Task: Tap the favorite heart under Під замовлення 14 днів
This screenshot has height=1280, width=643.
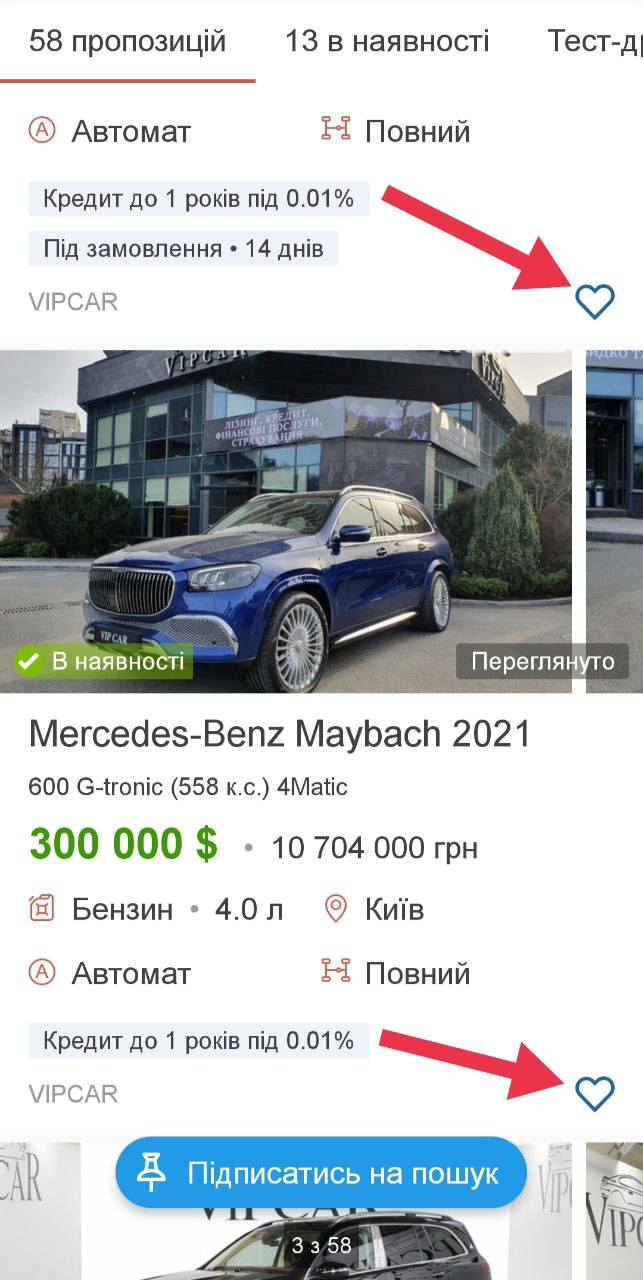Action: pos(595,301)
